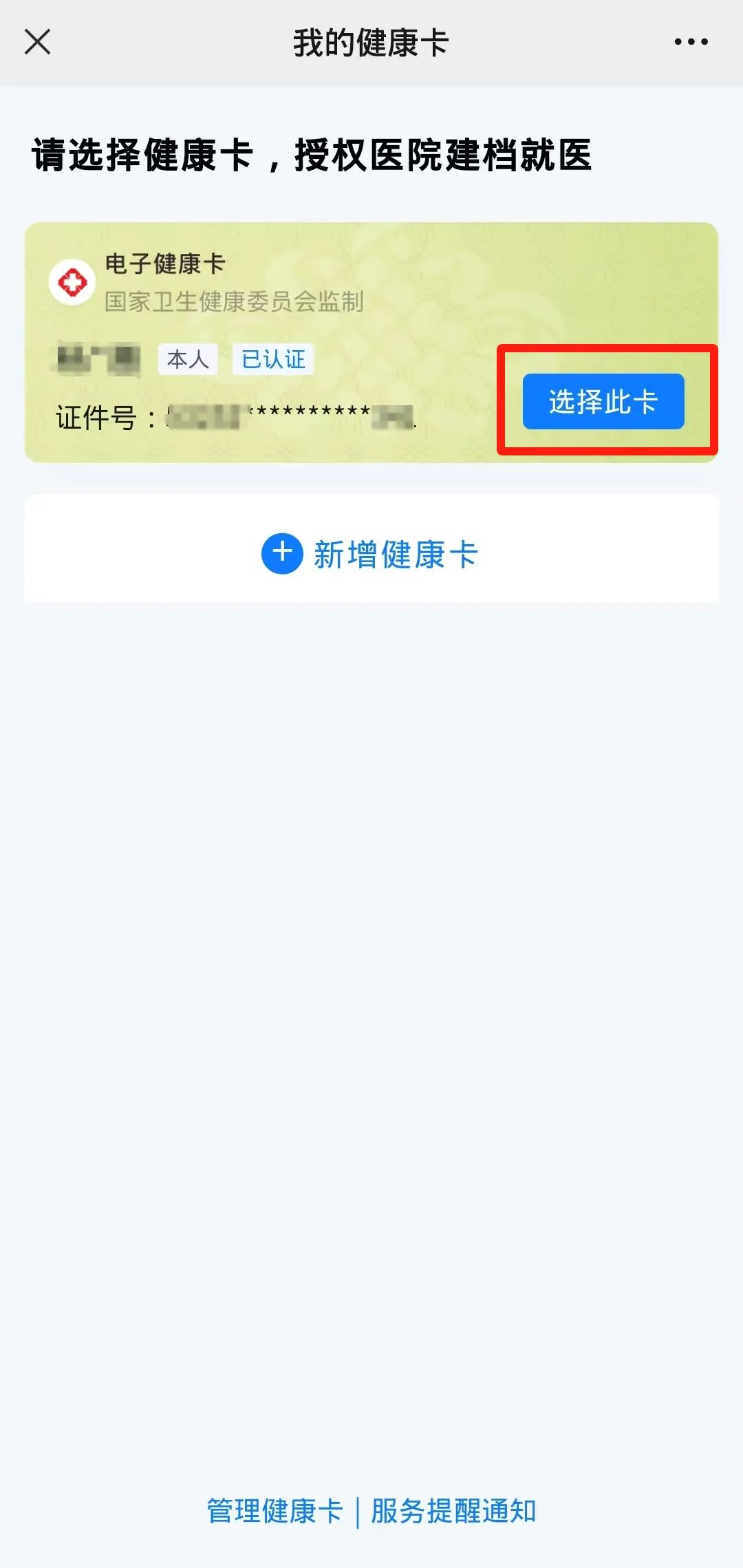Viewport: 743px width, 1568px height.
Task: Tap the 选择此卡 button
Action: click(x=603, y=401)
